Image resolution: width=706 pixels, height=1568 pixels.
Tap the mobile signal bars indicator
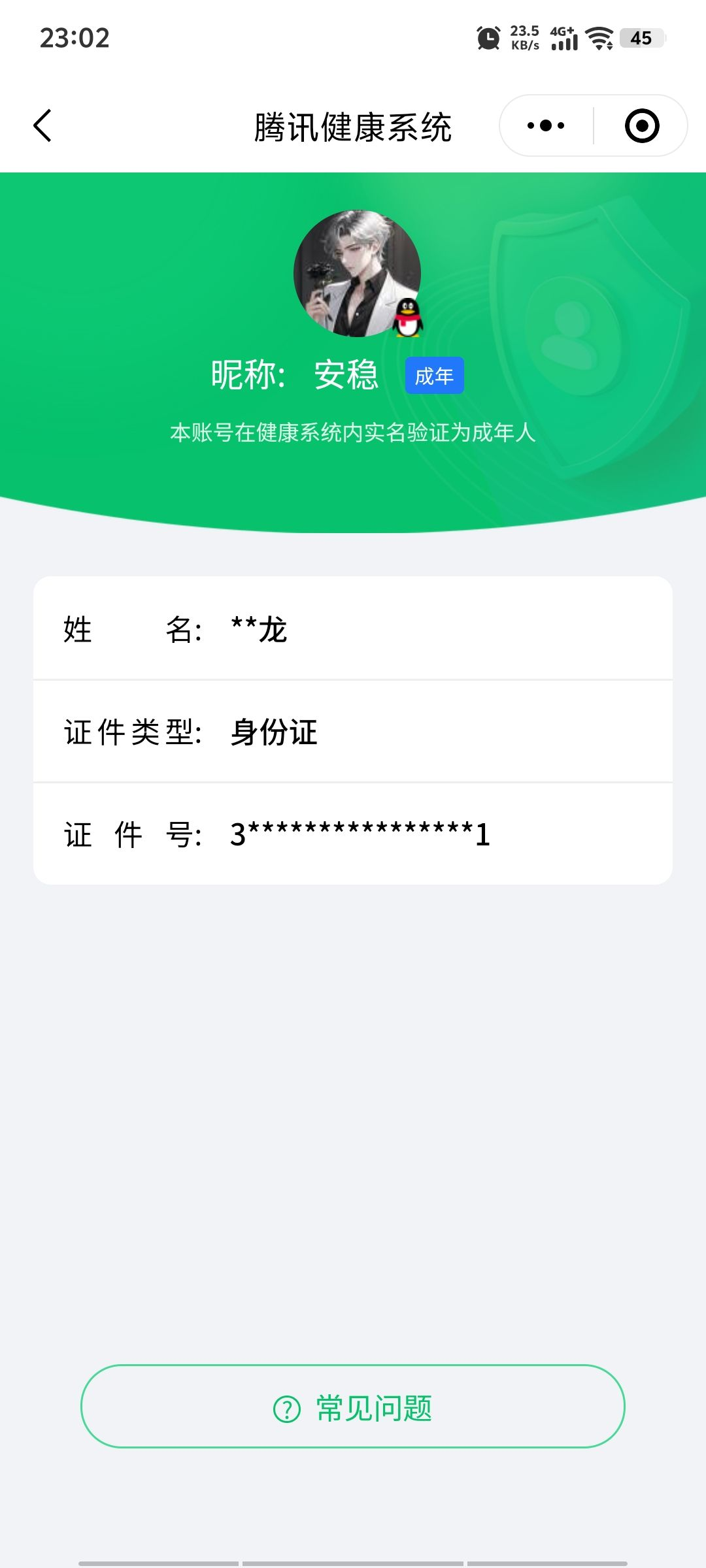(563, 41)
